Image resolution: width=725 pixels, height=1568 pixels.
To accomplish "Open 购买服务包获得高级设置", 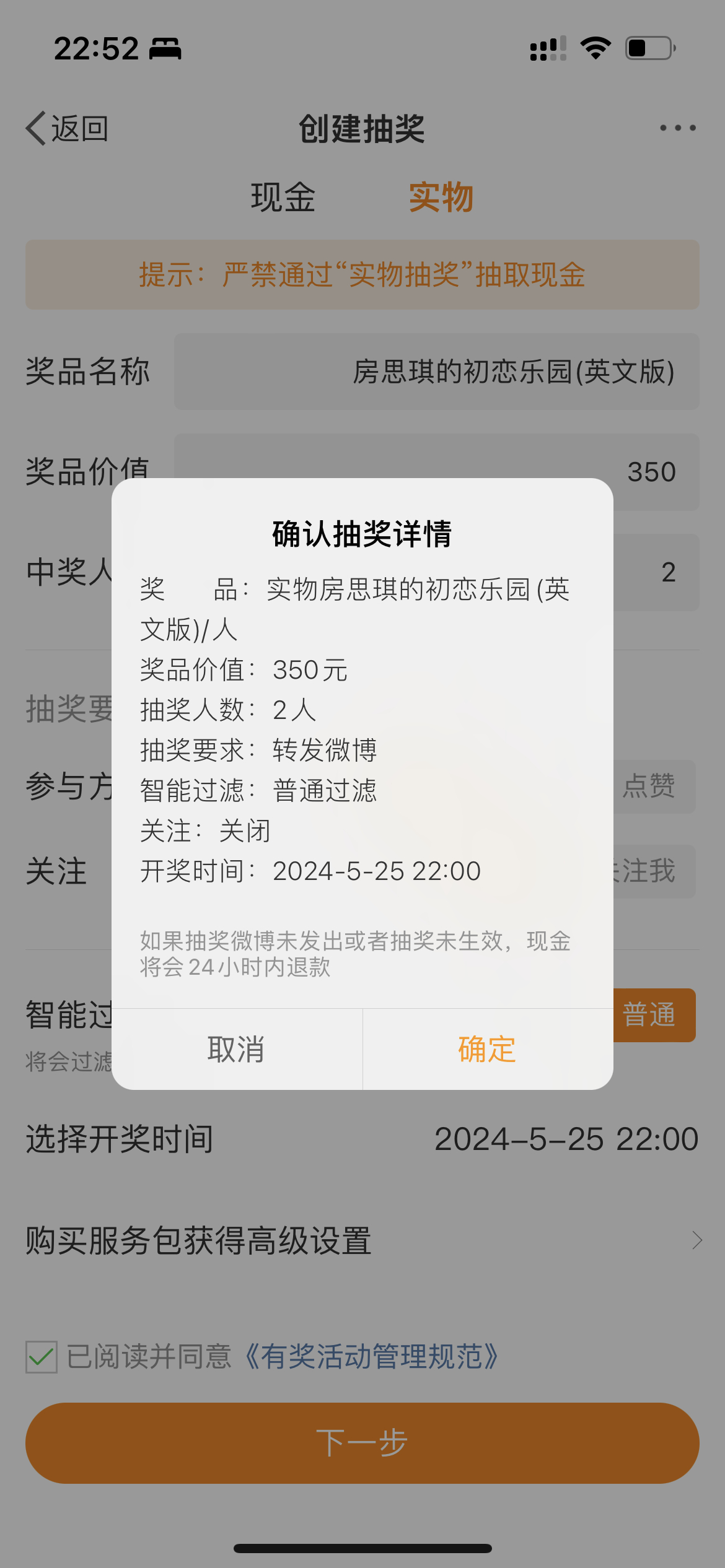I will click(x=362, y=1240).
